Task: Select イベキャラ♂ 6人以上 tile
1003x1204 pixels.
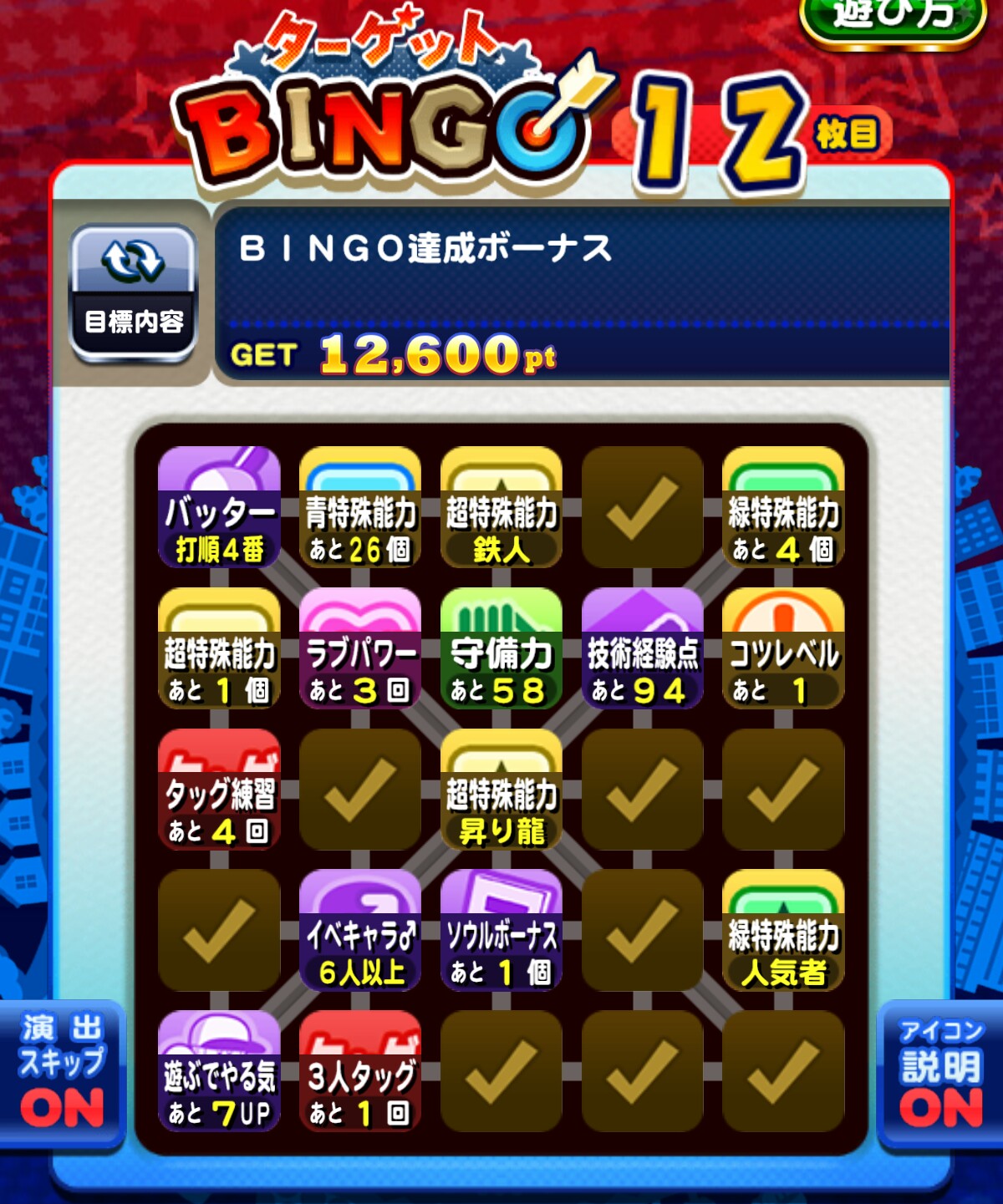Action: (360, 930)
